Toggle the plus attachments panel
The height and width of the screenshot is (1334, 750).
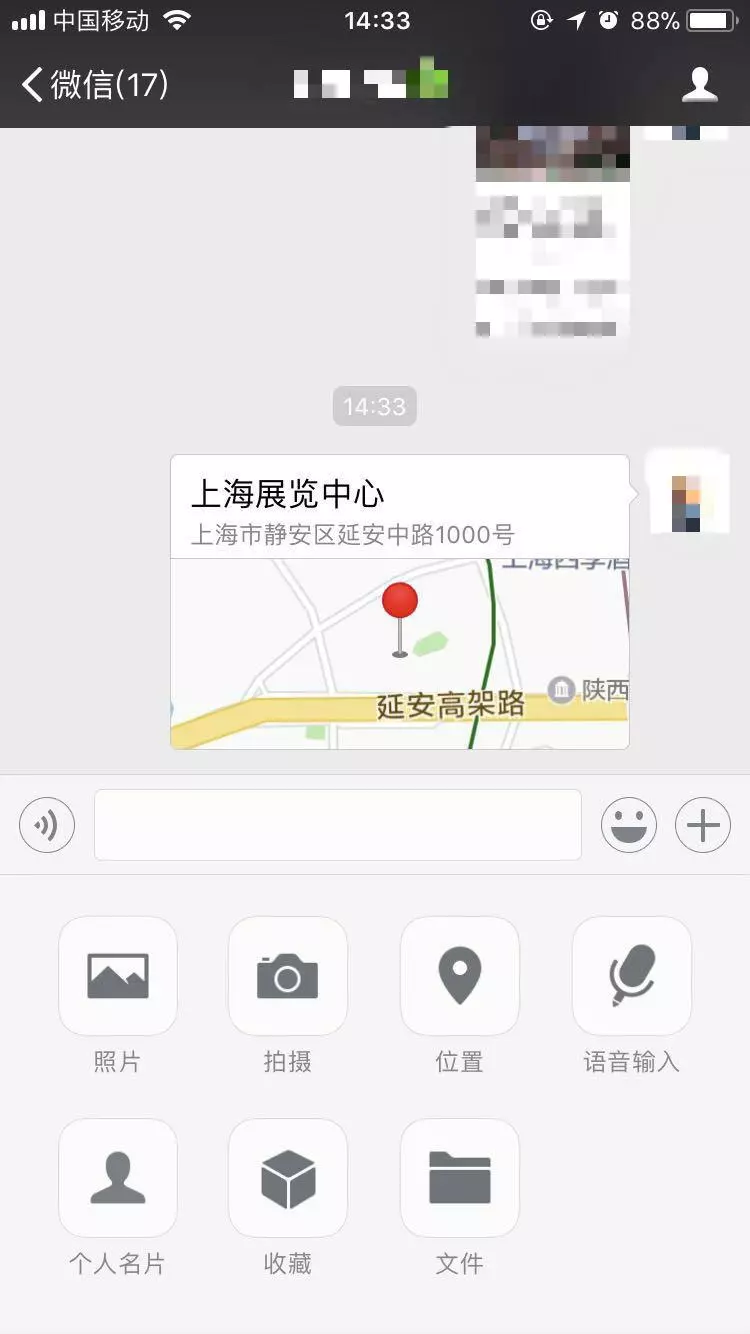pos(703,825)
